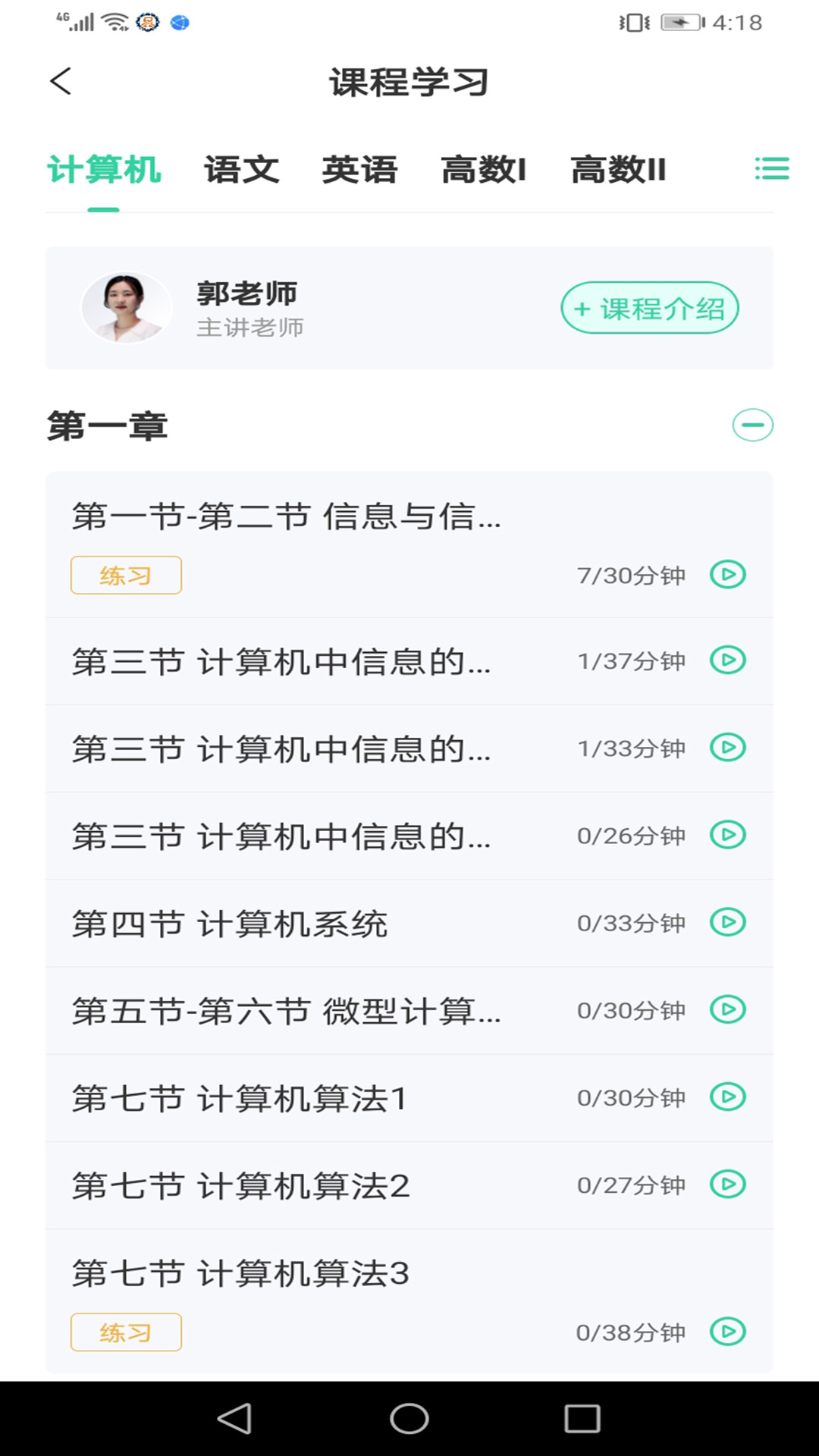Play the 第七节 计算机算法1 video
The width and height of the screenshot is (819, 1456).
tap(727, 1097)
